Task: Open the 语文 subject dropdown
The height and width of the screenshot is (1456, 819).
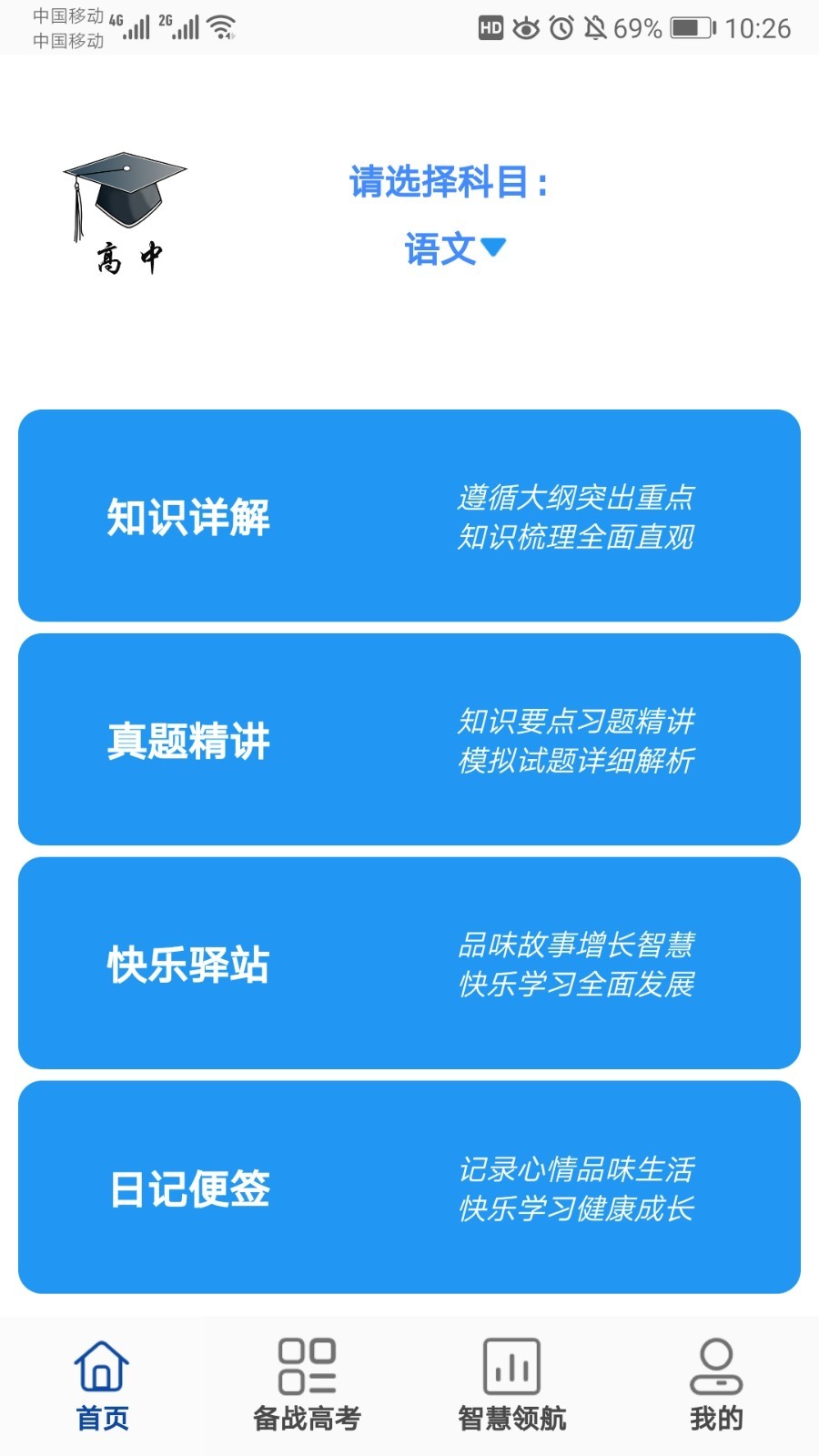Action: click(x=454, y=248)
